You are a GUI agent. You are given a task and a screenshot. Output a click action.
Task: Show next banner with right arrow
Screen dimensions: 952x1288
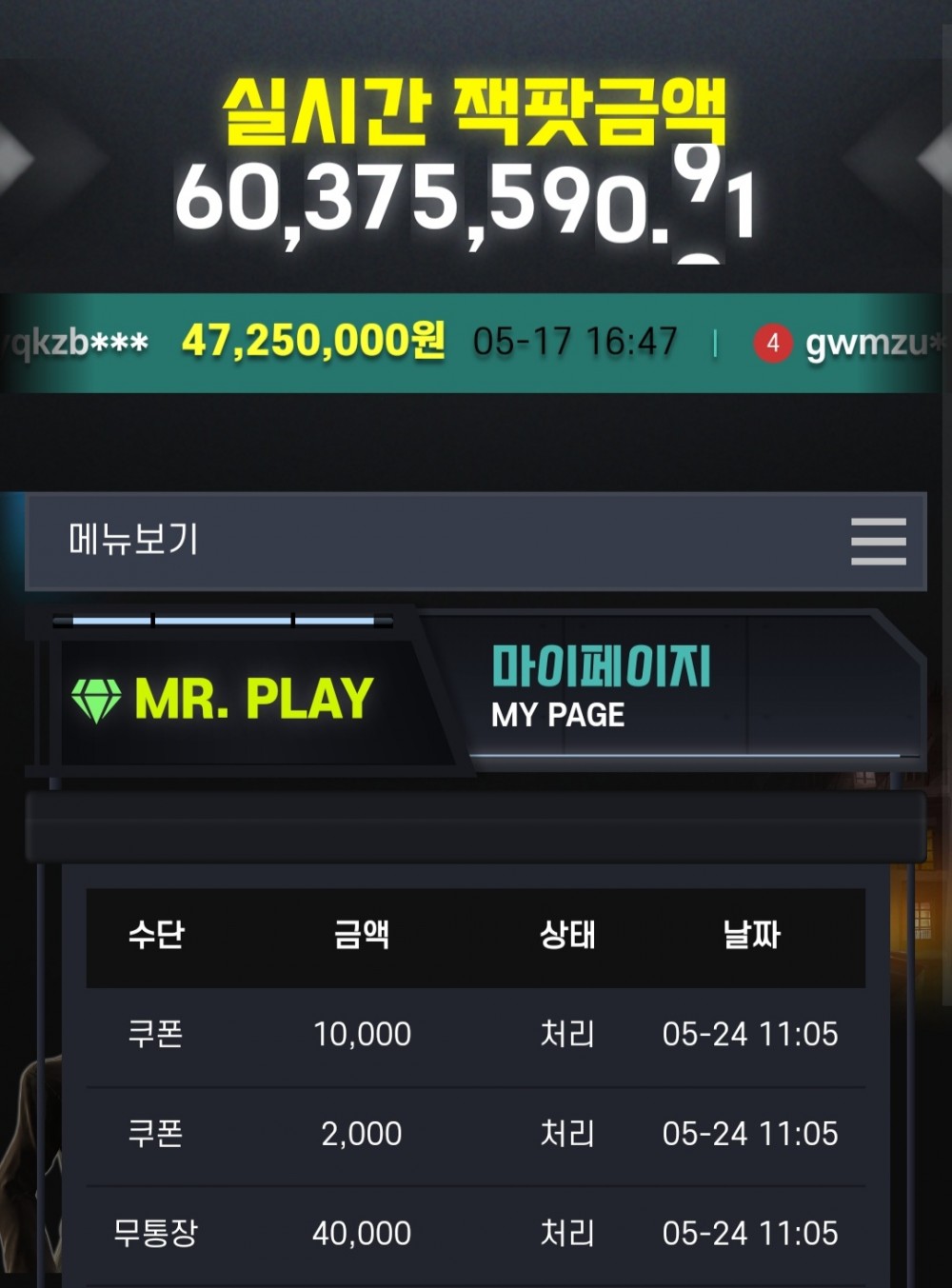[x=935, y=160]
